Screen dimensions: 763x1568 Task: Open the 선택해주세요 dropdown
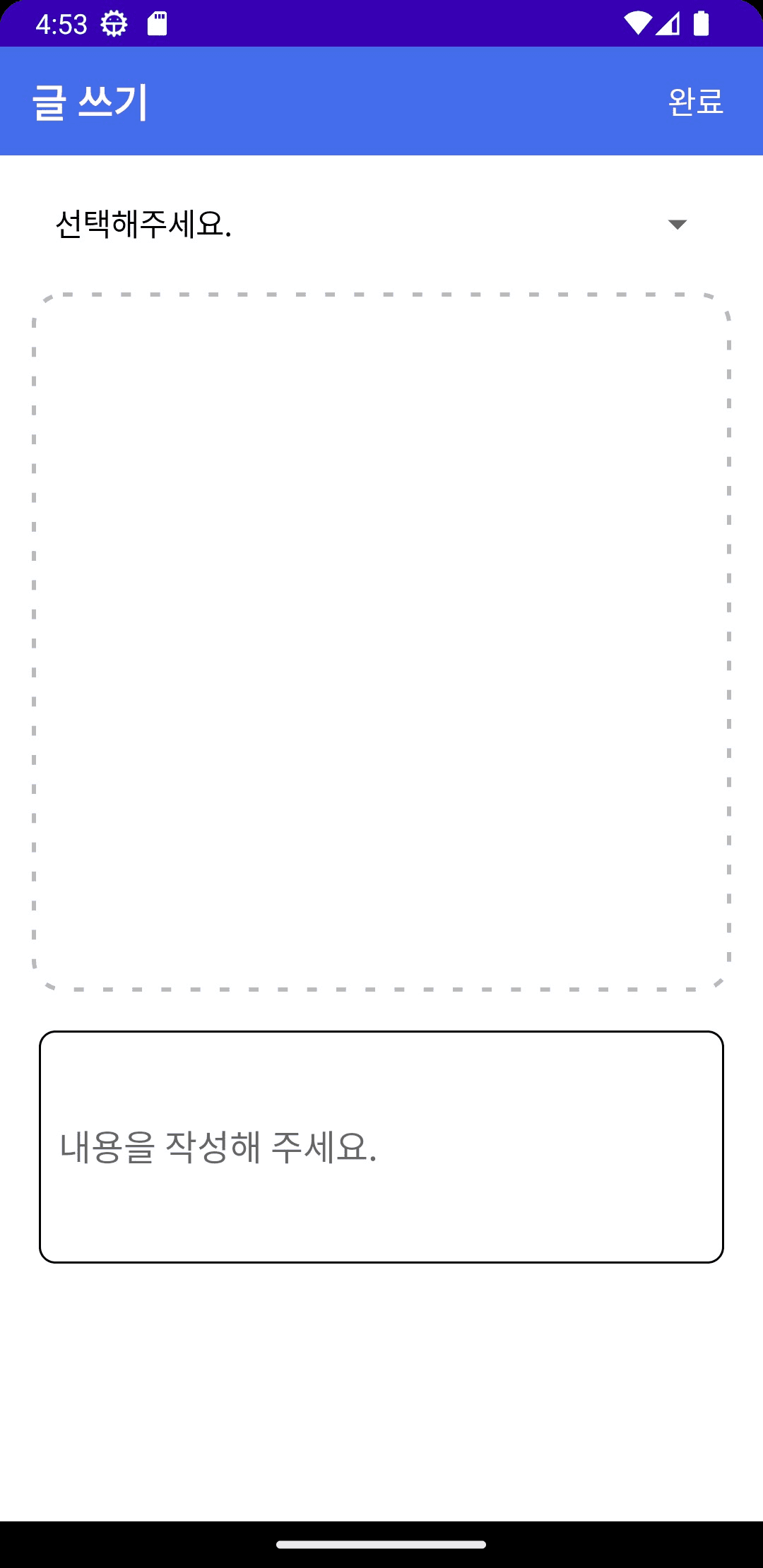[x=372, y=225]
